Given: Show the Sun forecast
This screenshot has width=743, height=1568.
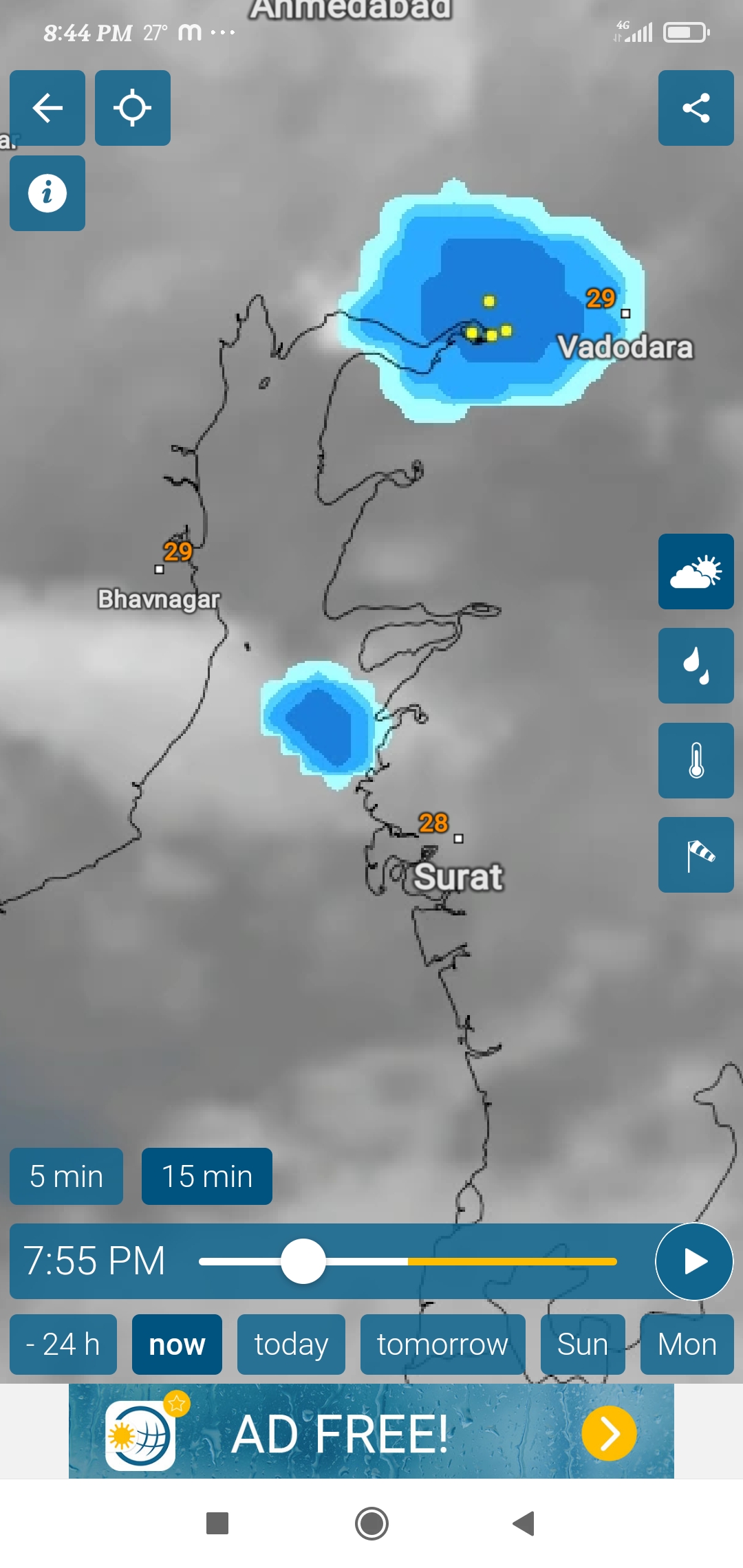Looking at the screenshot, I should click(x=583, y=1344).
